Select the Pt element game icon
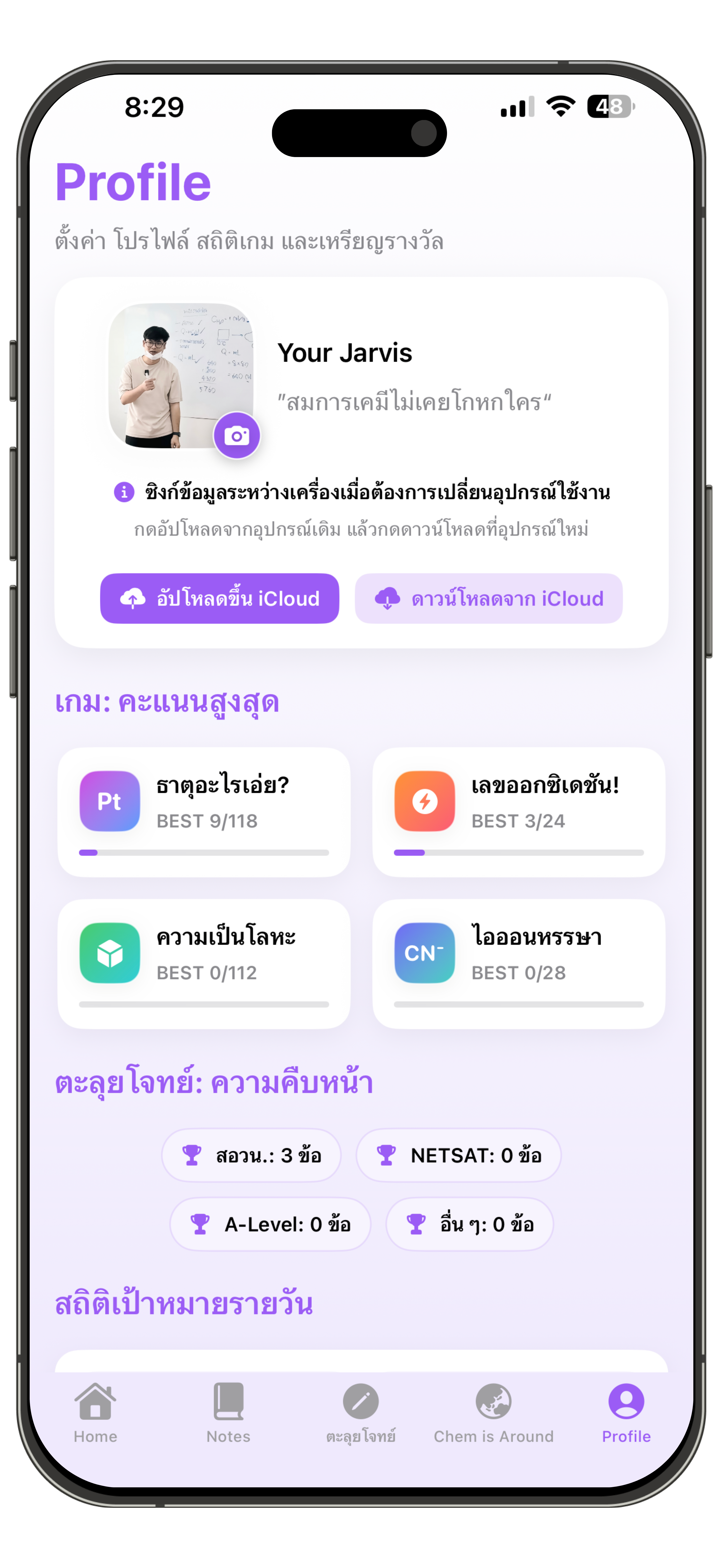This screenshot has width=723, height=1568. tap(110, 802)
